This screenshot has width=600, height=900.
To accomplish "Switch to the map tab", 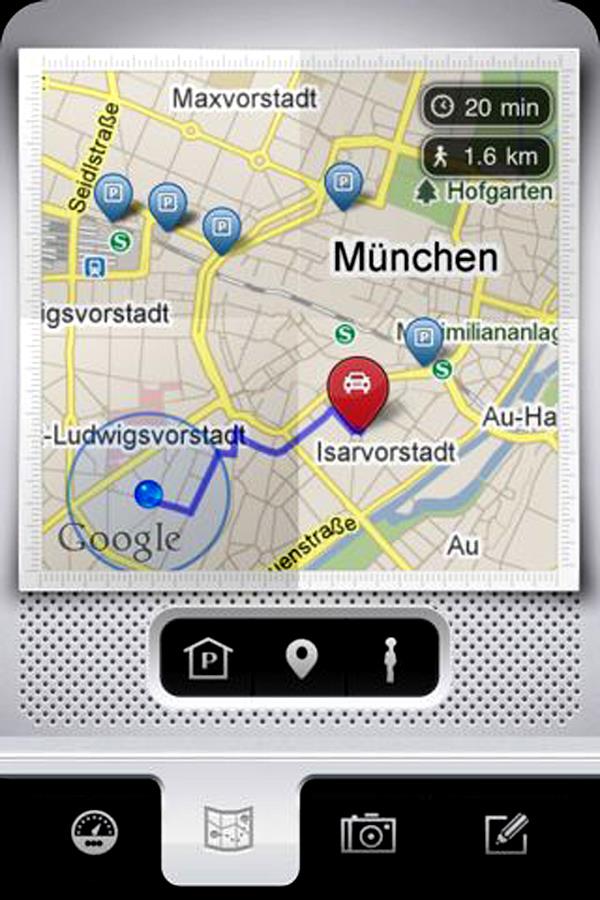I will pos(229,830).
